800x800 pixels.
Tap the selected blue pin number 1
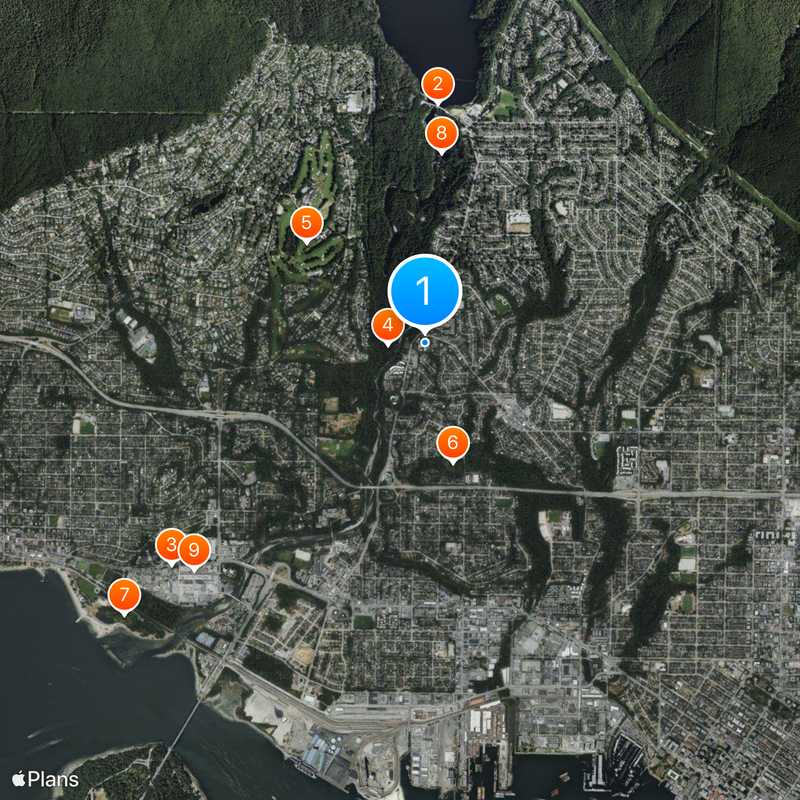click(424, 291)
